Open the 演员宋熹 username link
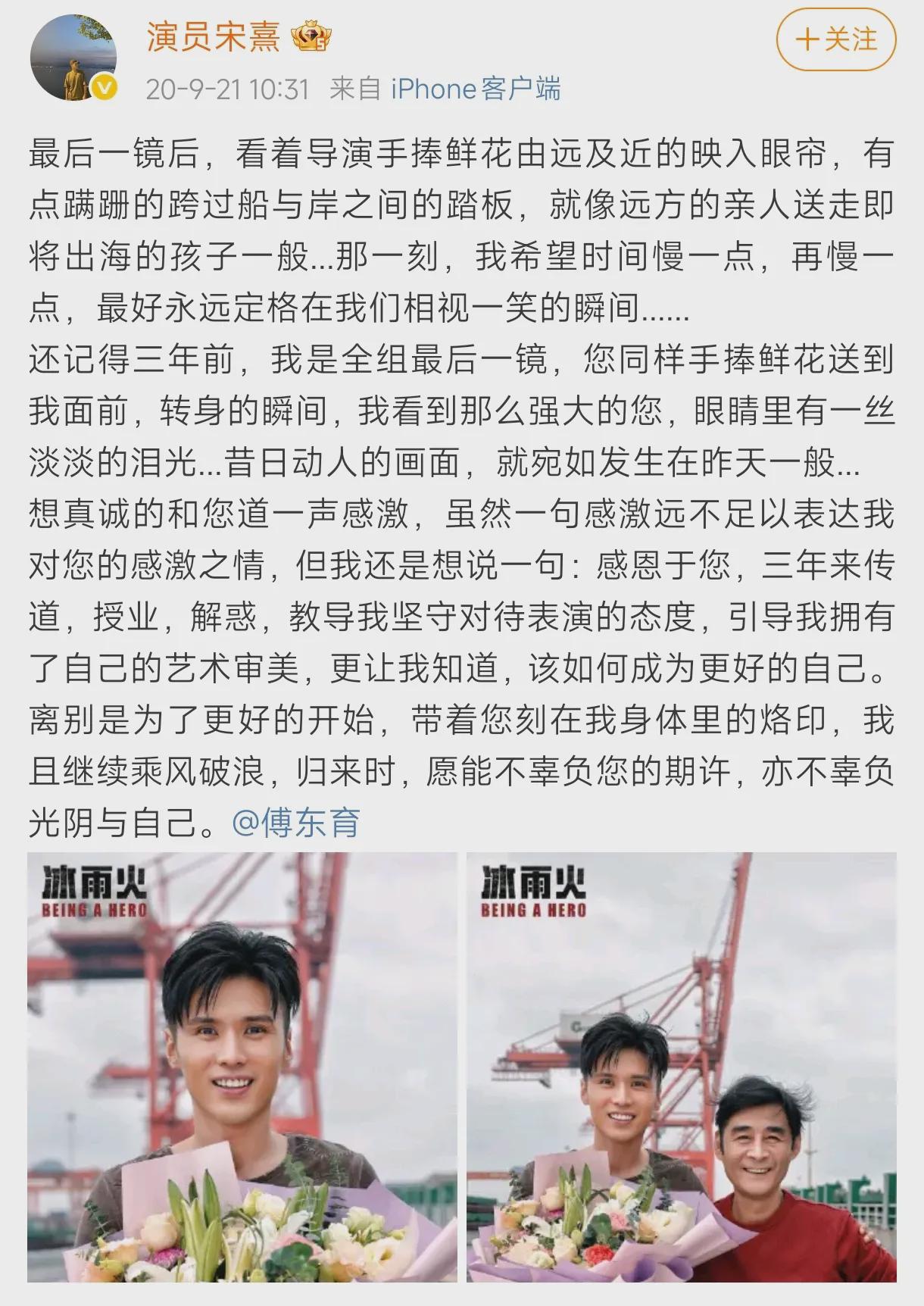This screenshot has width=924, height=1306. [214, 36]
